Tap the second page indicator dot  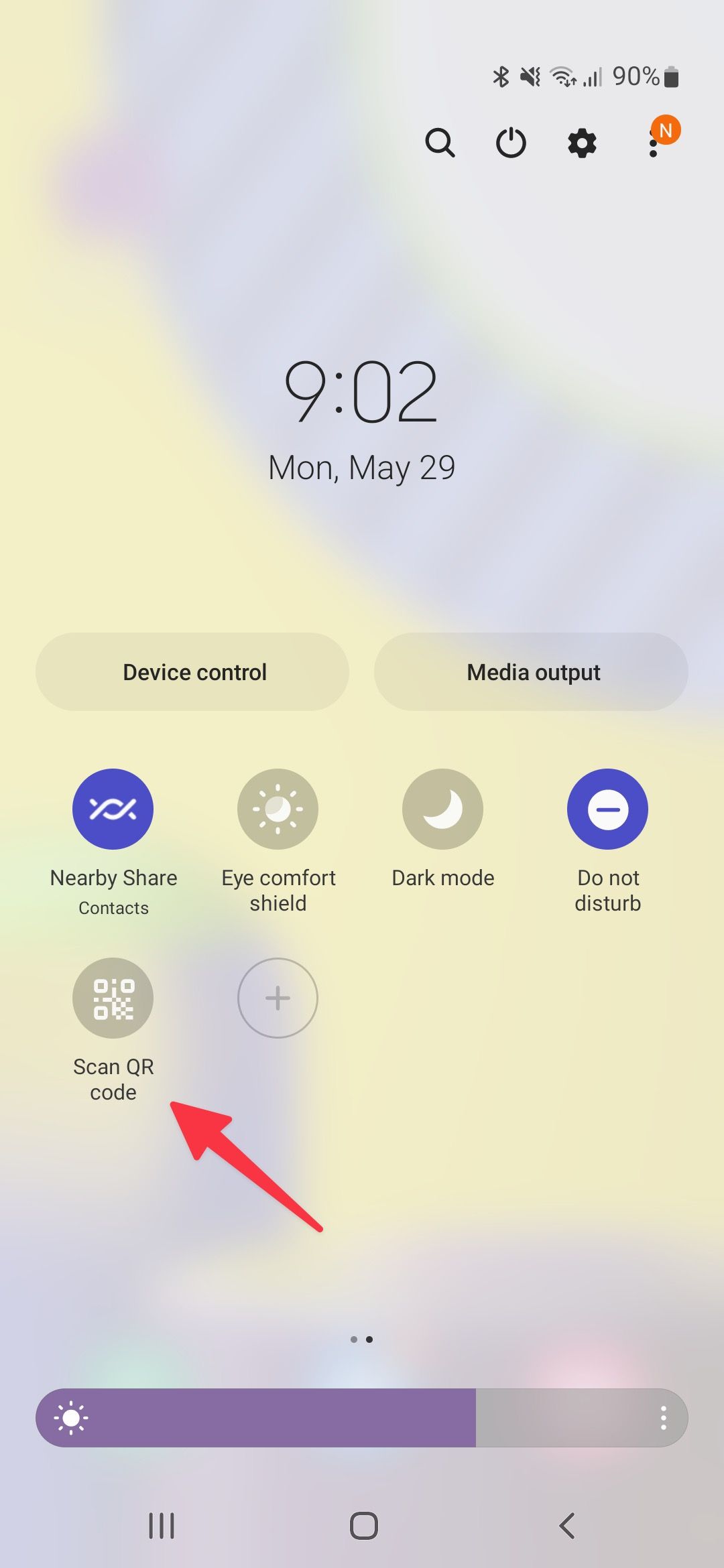371,1339
